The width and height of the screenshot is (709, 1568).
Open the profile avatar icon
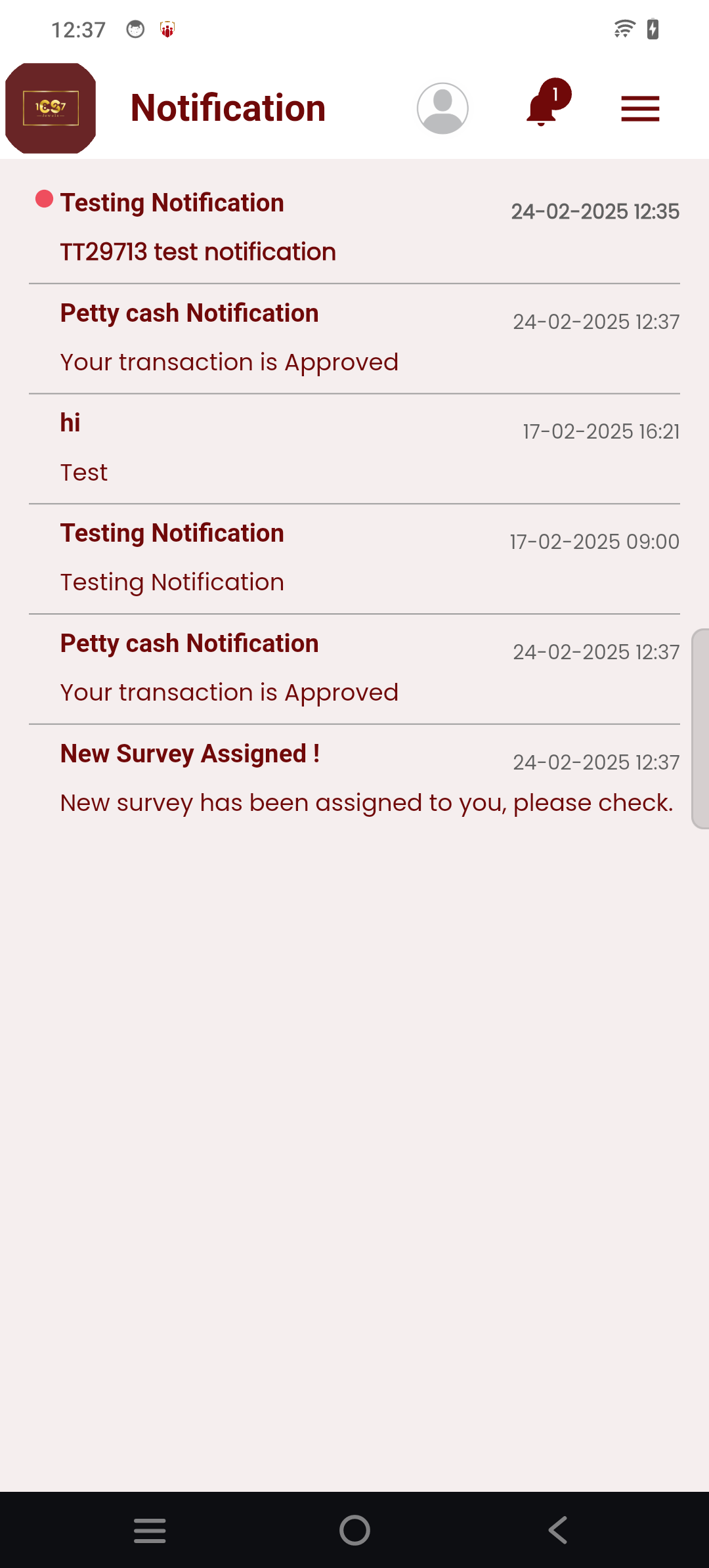click(x=442, y=108)
